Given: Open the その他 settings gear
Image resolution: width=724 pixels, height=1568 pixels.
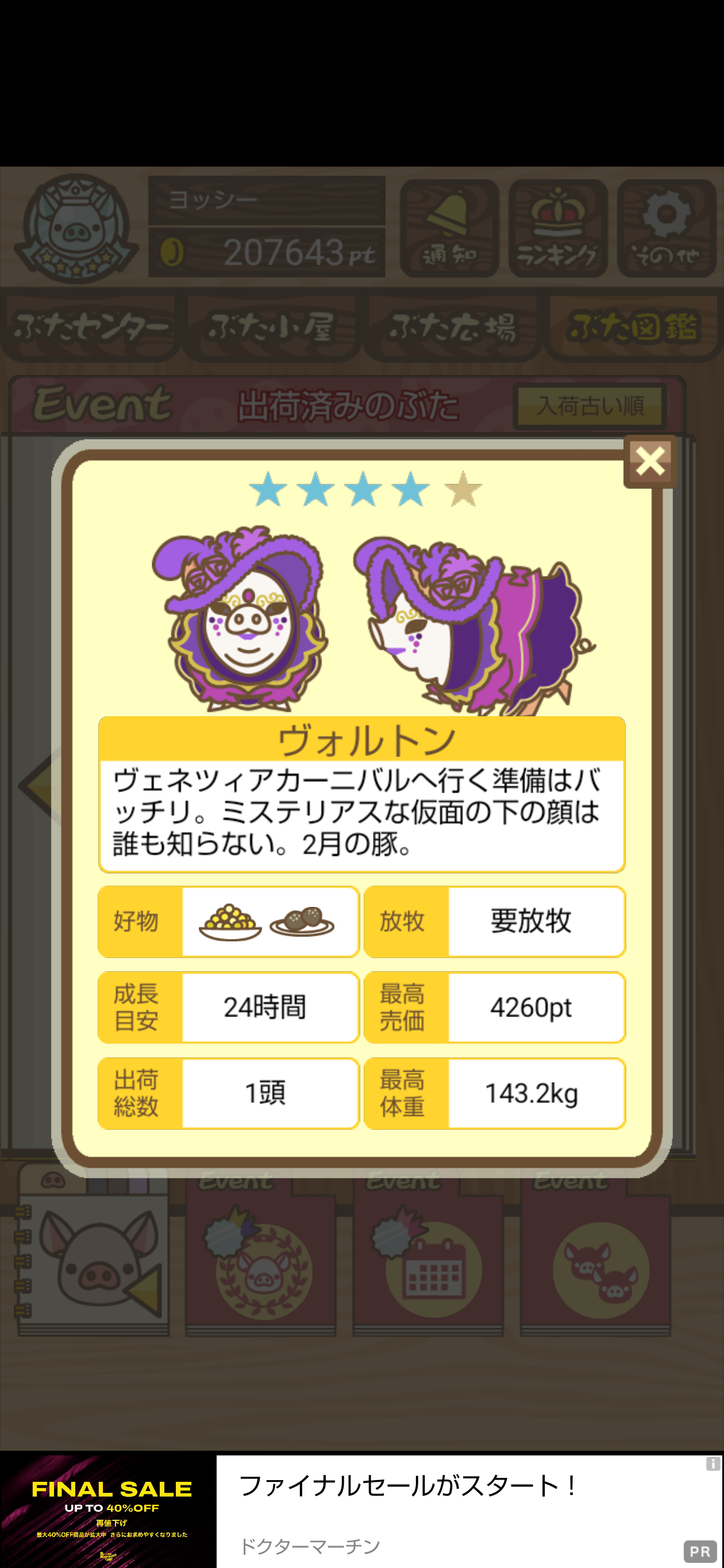Looking at the screenshot, I should point(666,228).
